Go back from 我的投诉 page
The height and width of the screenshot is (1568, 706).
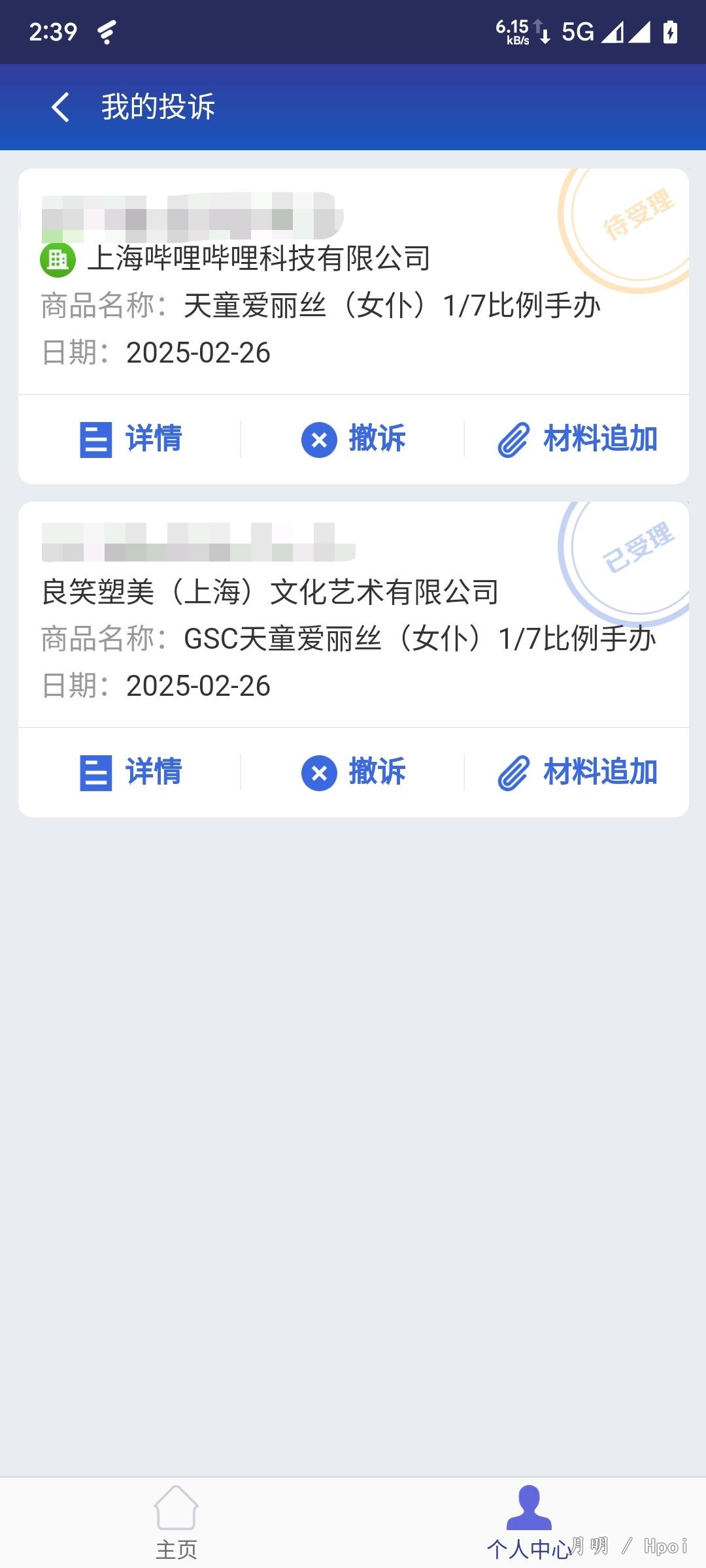(x=60, y=107)
